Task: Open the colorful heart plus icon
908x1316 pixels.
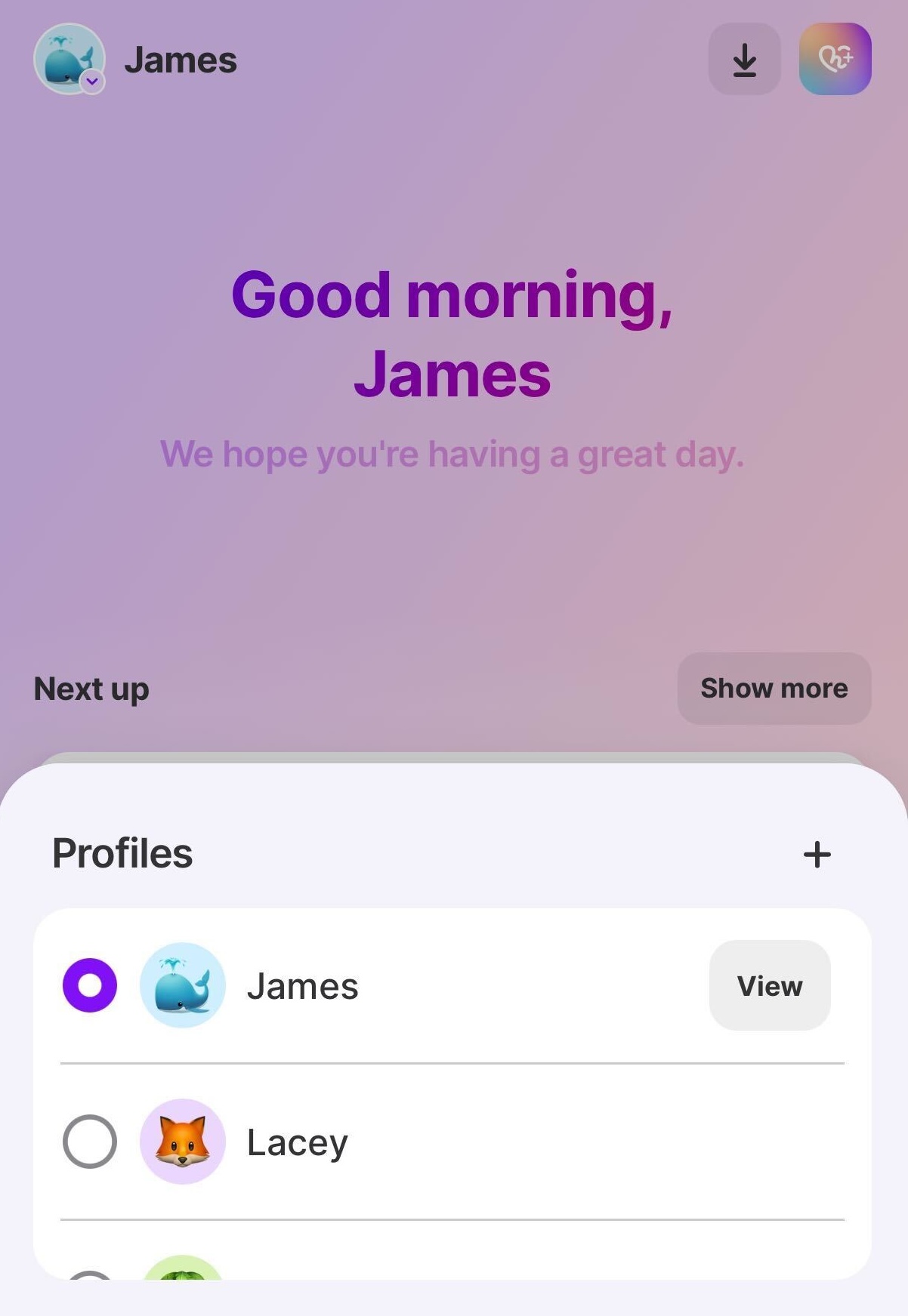Action: [x=835, y=60]
